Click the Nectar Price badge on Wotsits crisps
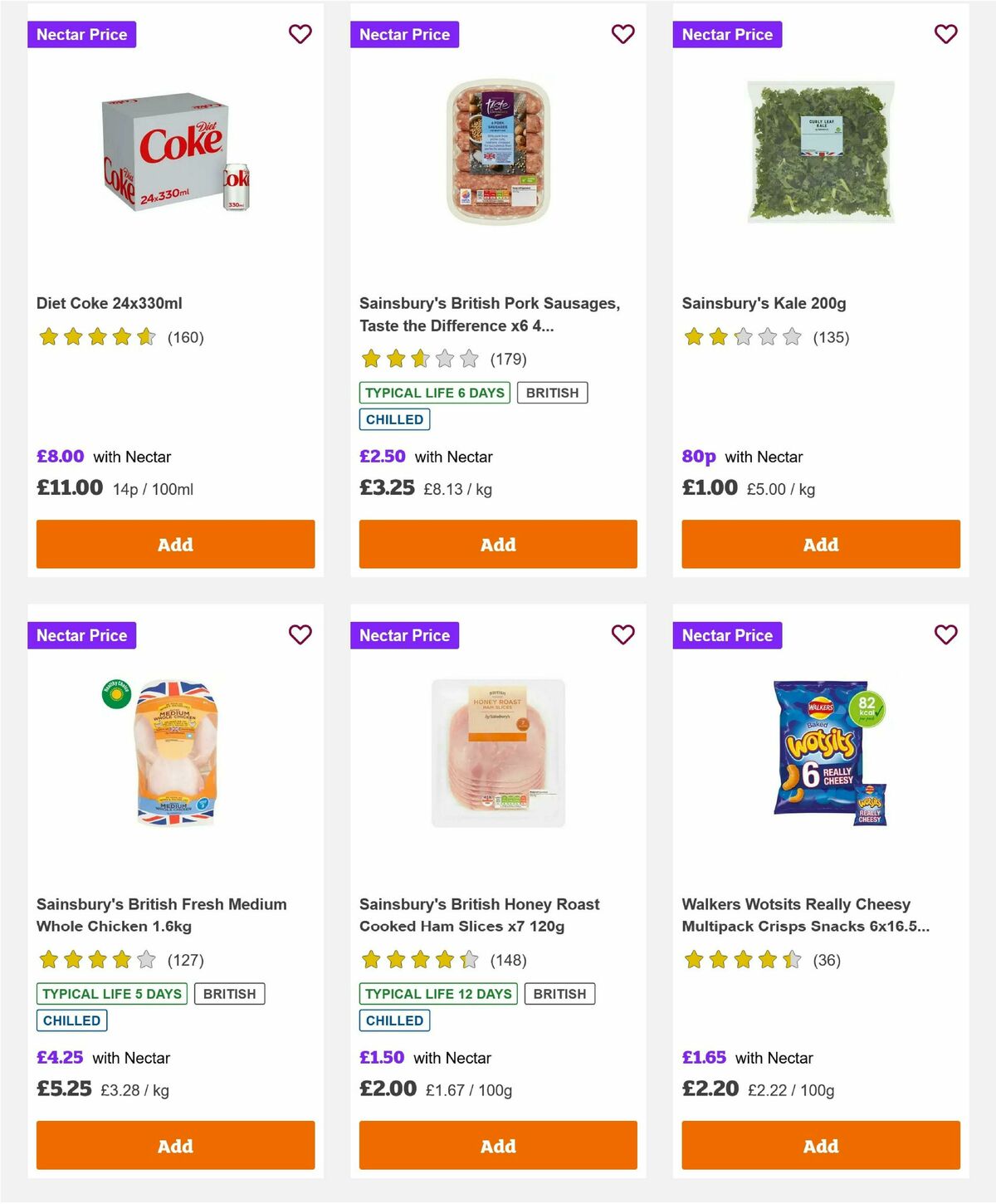Viewport: 996px width, 1204px height. pos(727,634)
